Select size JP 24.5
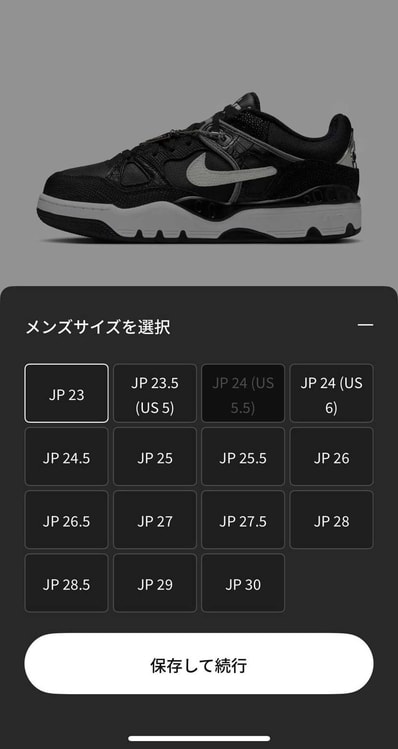Viewport: 398px width, 749px height. click(66, 457)
